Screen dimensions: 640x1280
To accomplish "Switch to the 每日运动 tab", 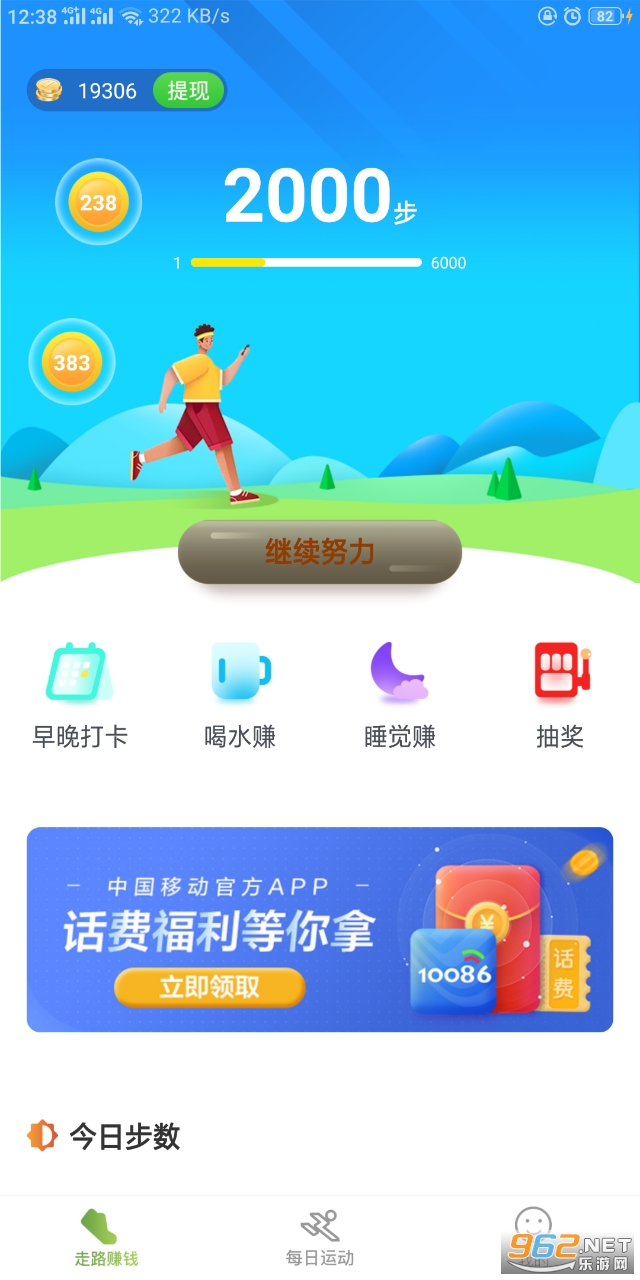I will tap(320, 1238).
